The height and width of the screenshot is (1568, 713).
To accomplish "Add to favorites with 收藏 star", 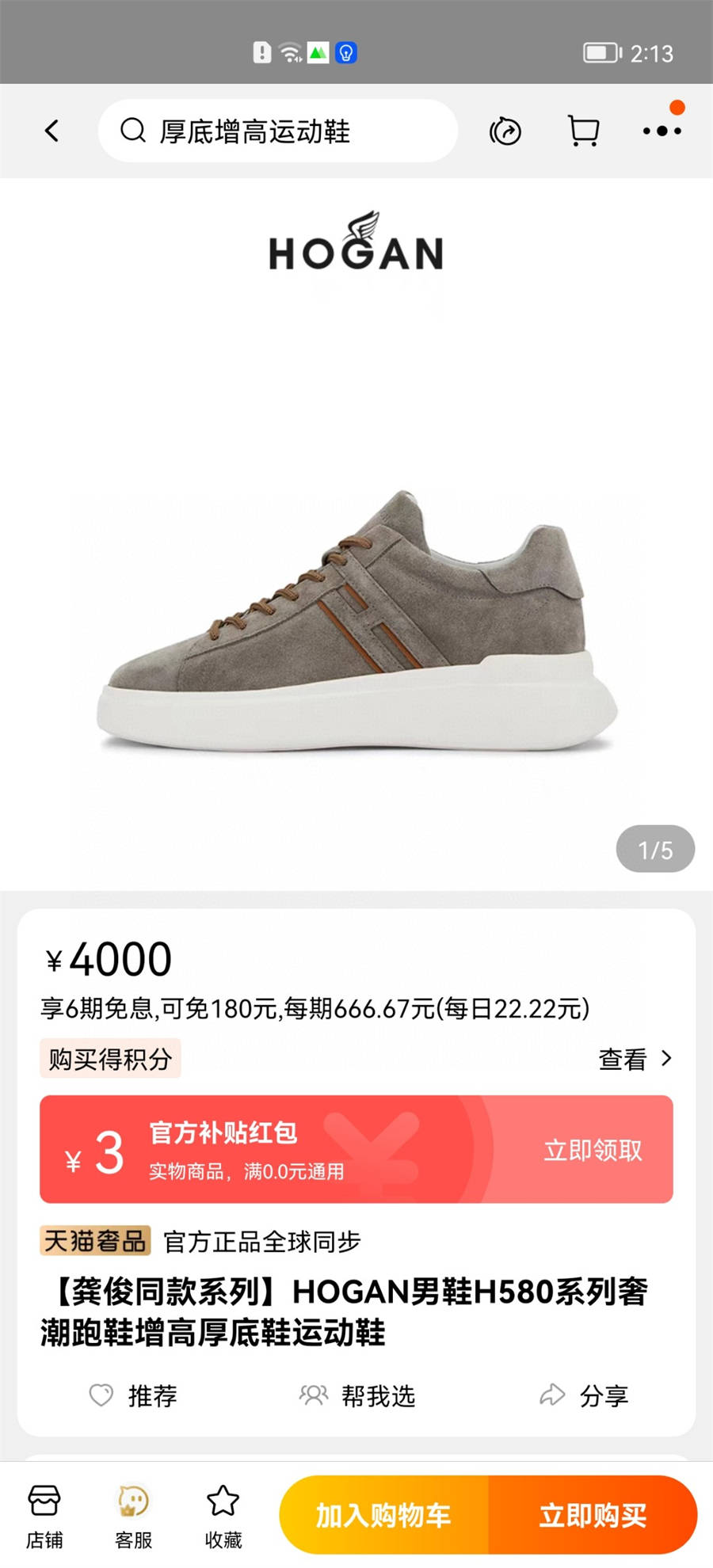I will click(223, 1516).
